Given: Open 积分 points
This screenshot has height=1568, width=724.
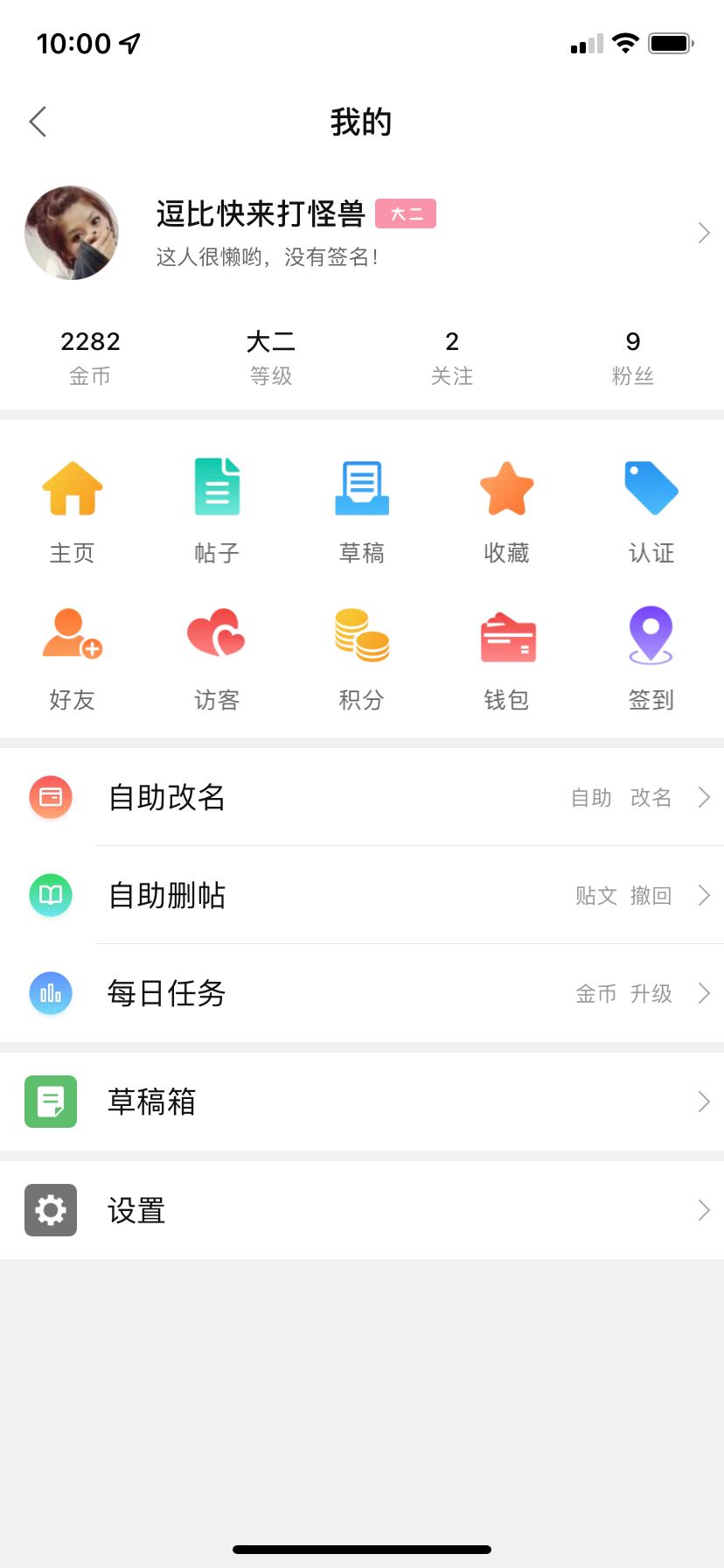Looking at the screenshot, I should tap(362, 660).
